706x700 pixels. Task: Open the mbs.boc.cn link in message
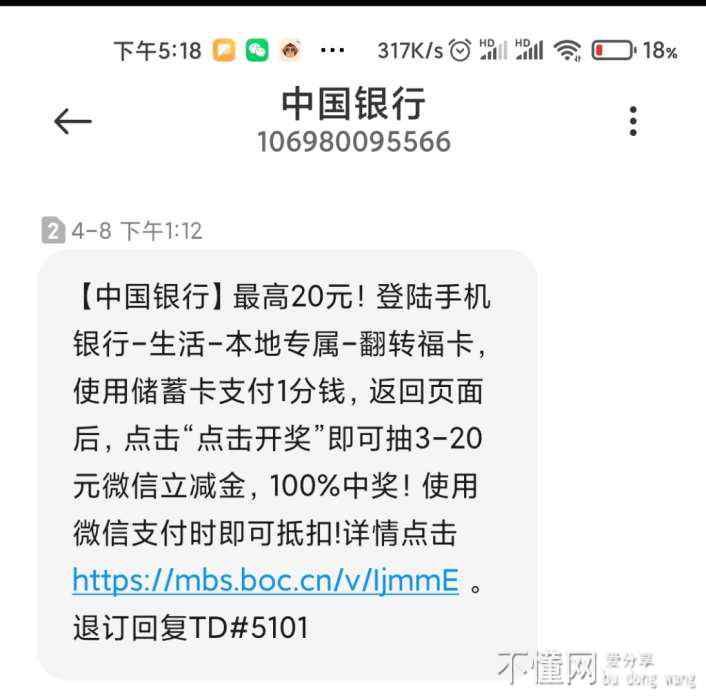265,580
